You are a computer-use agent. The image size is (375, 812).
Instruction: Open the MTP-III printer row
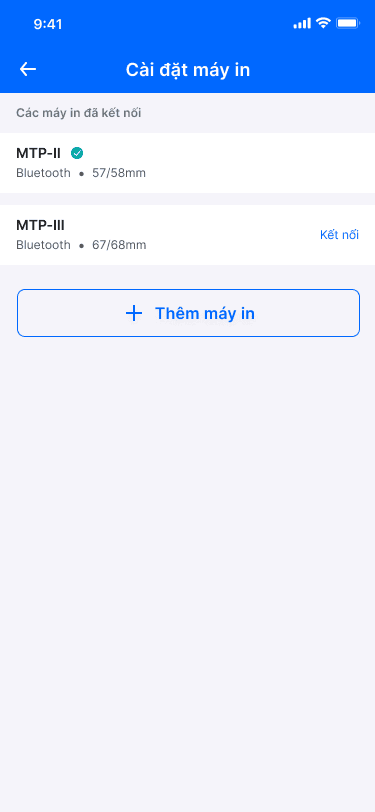click(188, 235)
